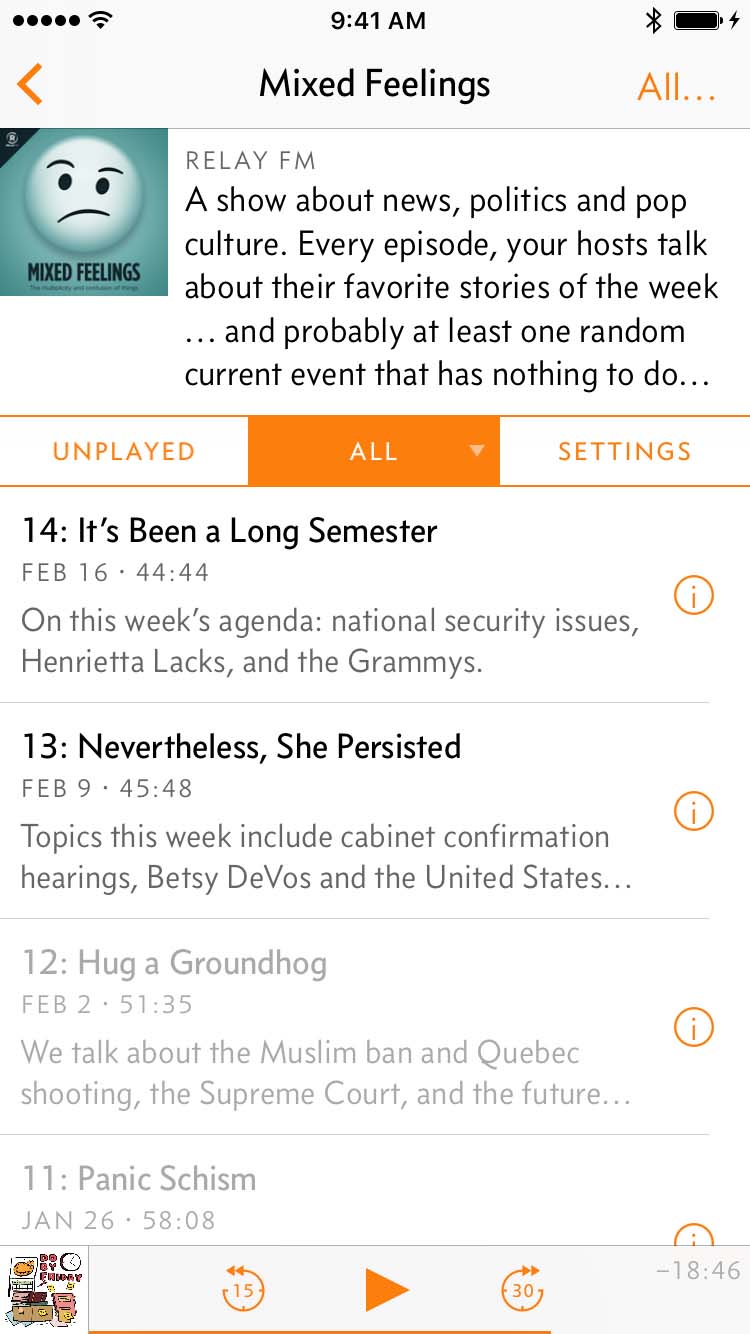Expand the Relay FM show description

[x=450, y=288]
